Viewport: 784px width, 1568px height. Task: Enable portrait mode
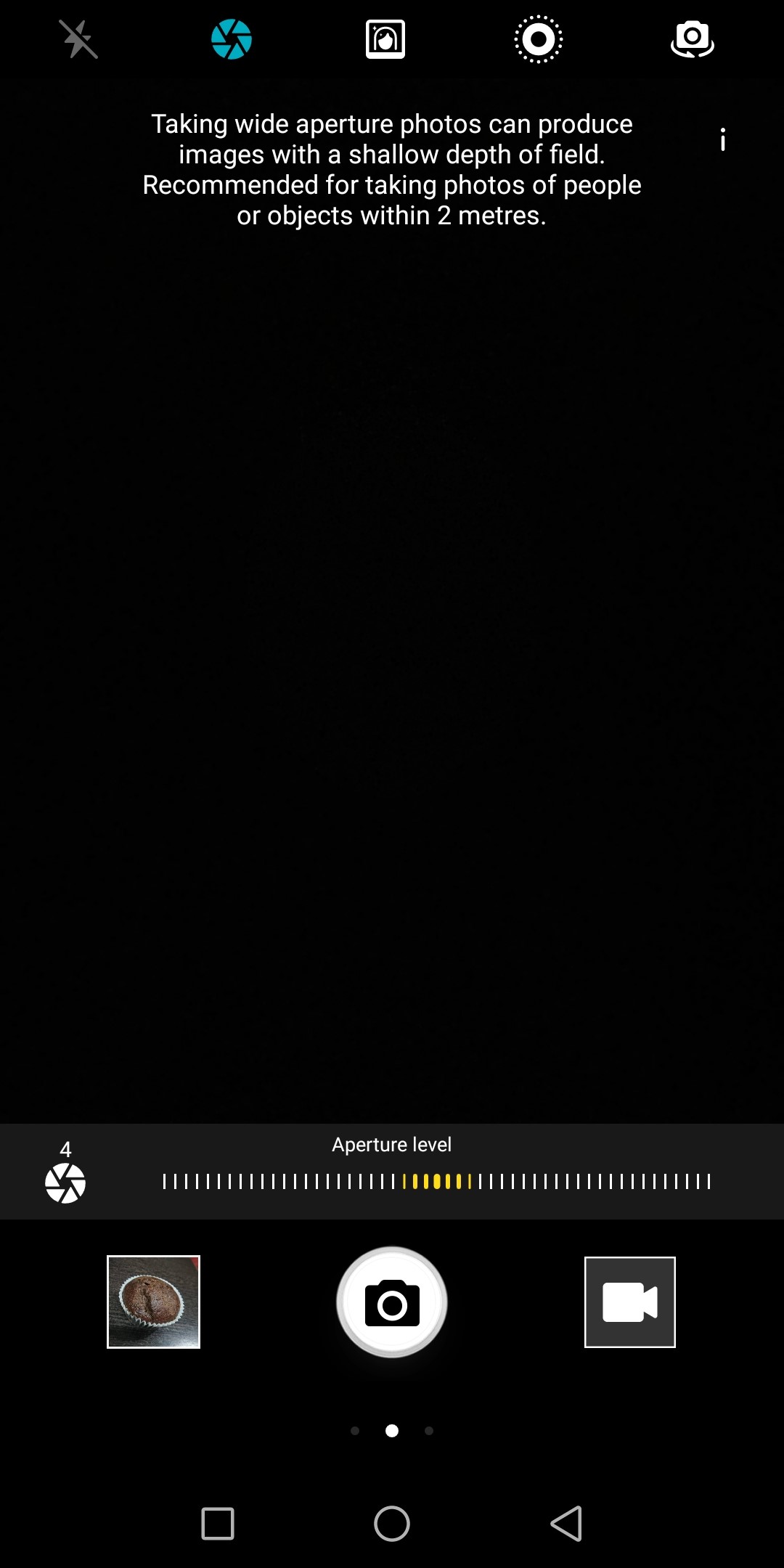(x=385, y=39)
